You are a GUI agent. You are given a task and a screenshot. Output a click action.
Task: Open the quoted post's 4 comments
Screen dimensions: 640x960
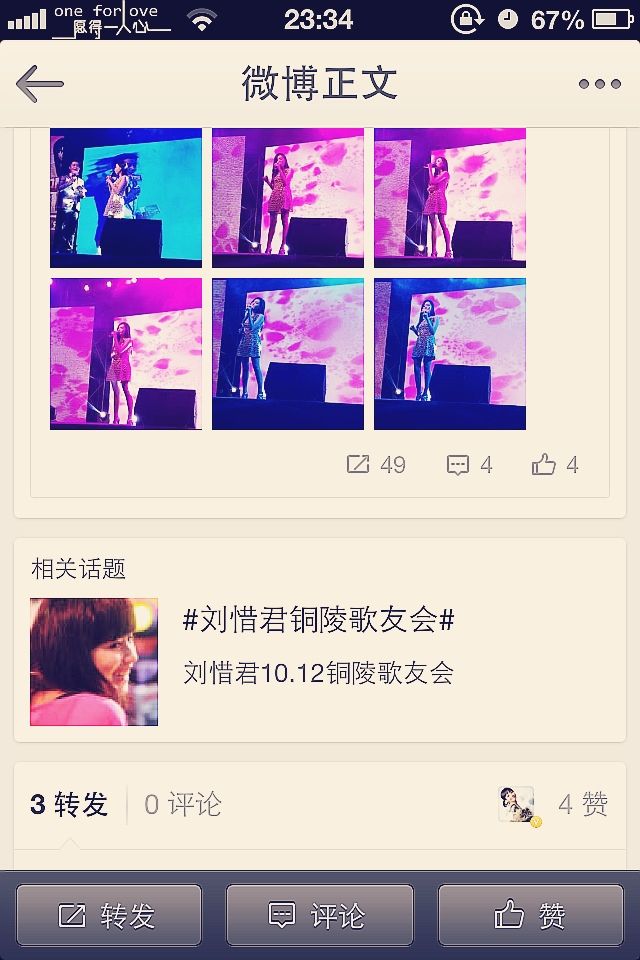tap(469, 464)
